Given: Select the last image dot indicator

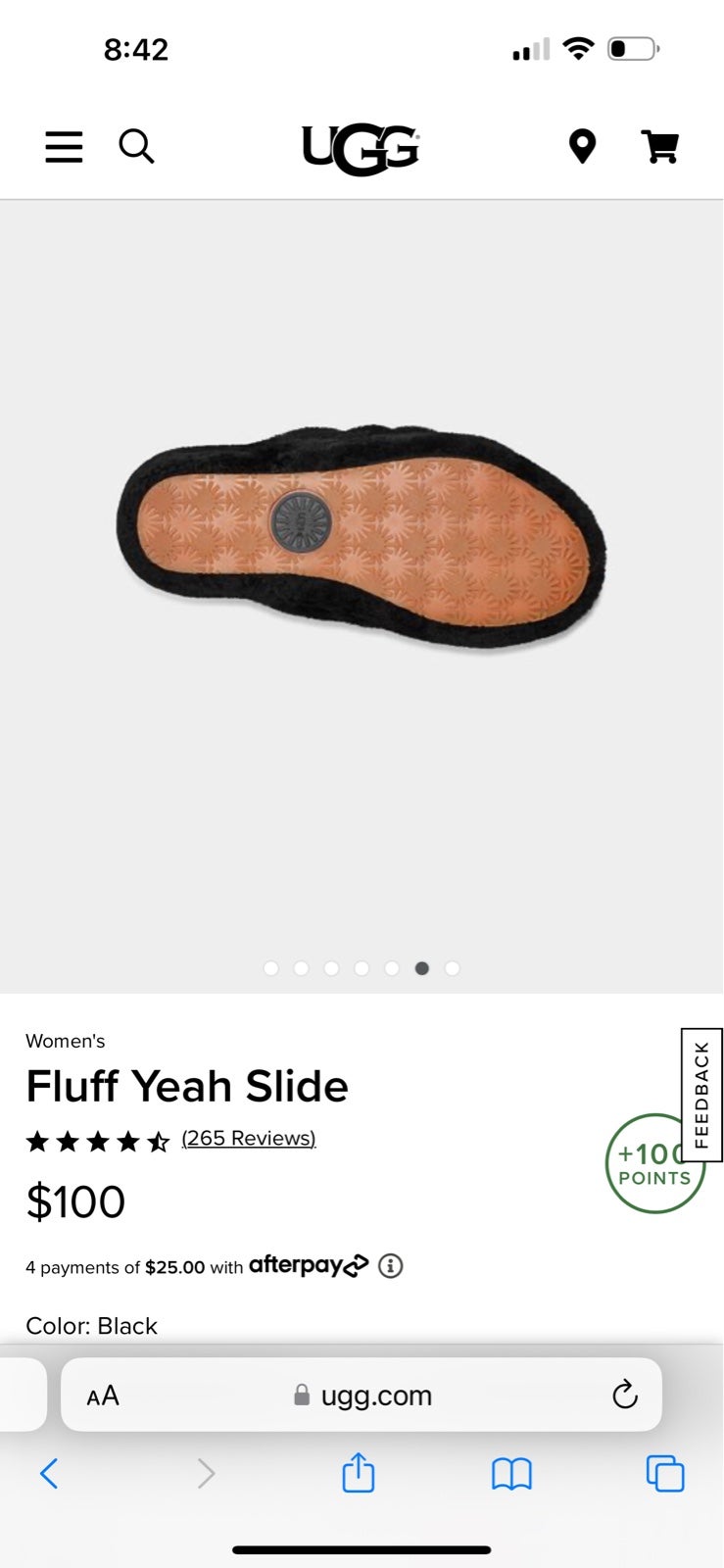Looking at the screenshot, I should pos(453,968).
